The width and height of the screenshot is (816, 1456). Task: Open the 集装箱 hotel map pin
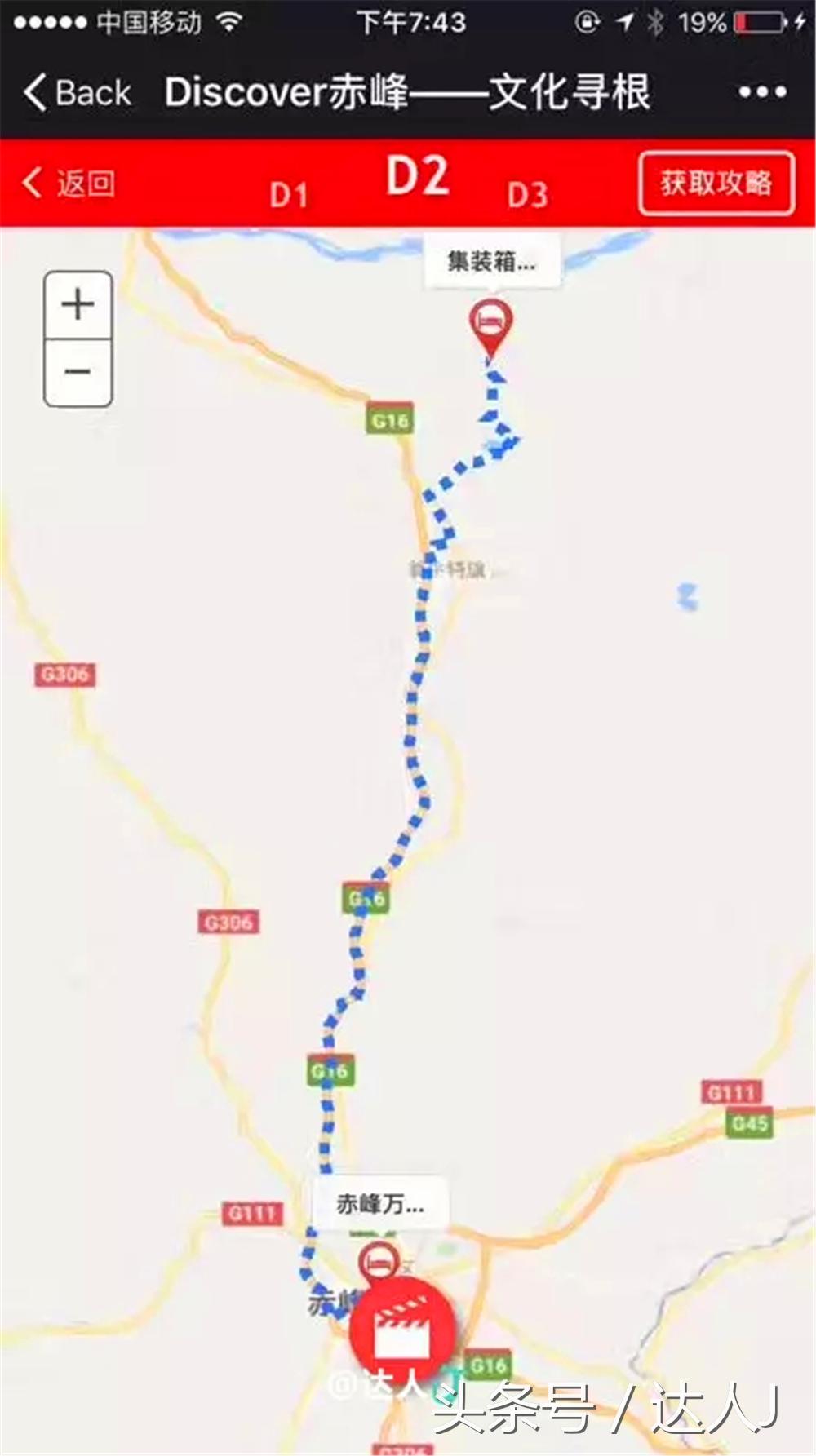[490, 323]
